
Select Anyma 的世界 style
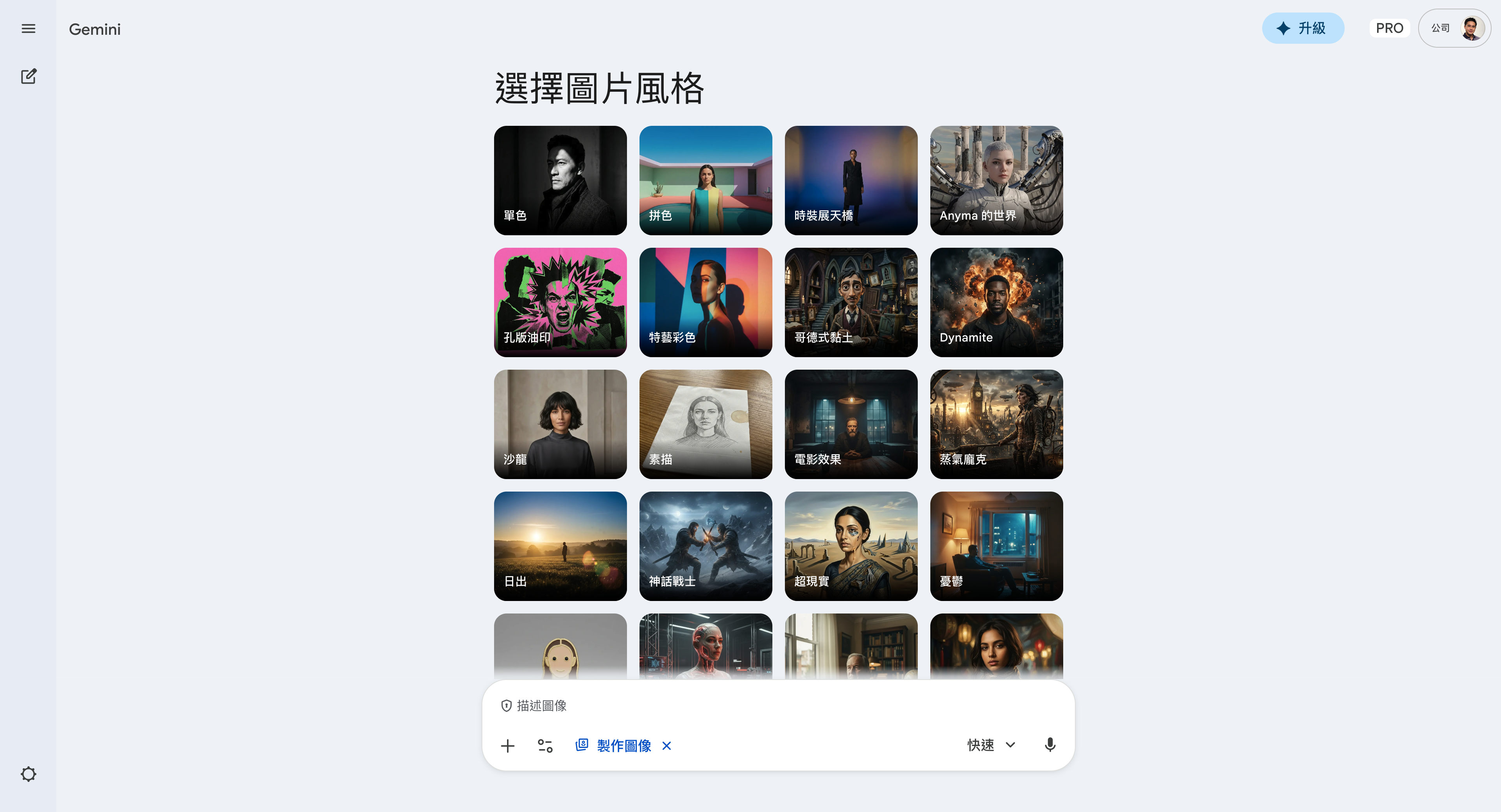[996, 181]
